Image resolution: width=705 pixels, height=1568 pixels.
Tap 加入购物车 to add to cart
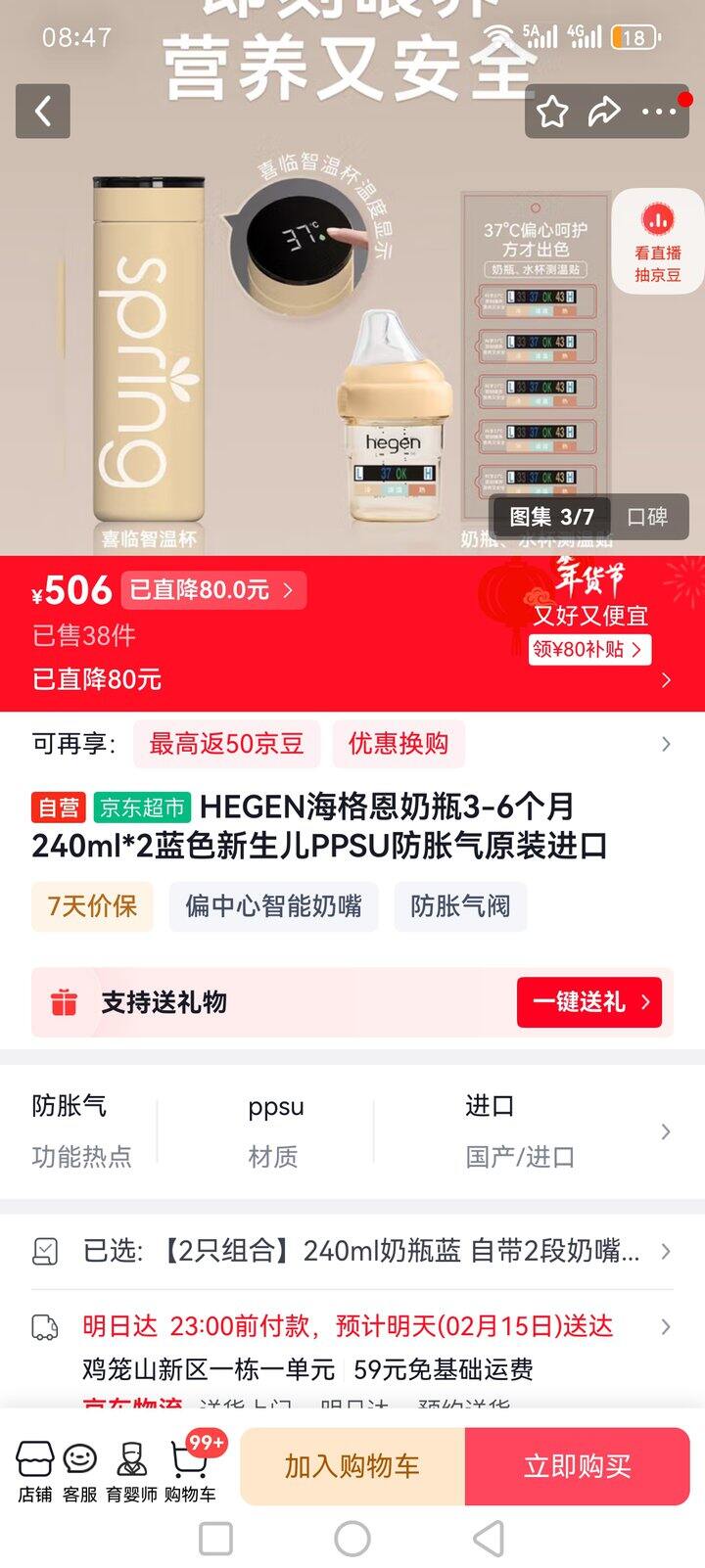[x=352, y=1466]
